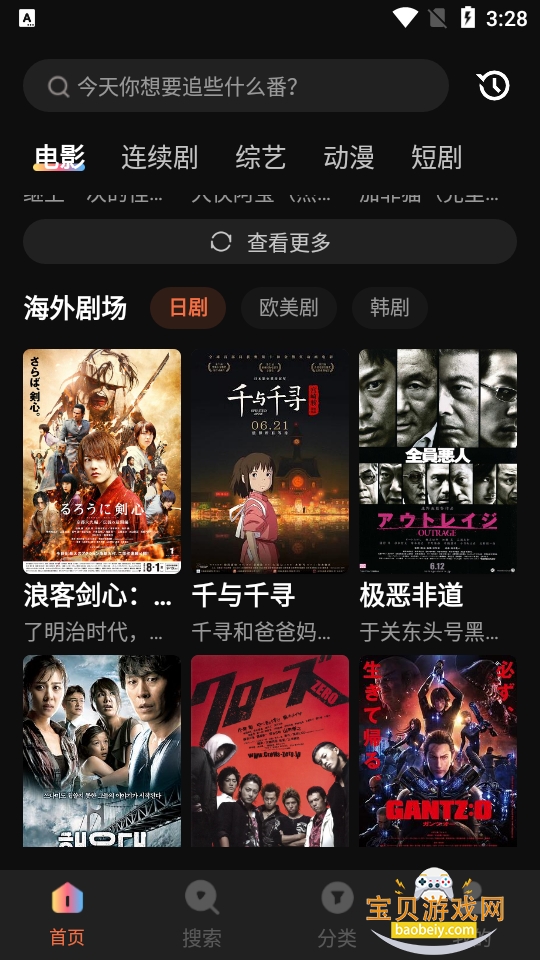Switch to the 连续剧 top tab
Screen dimensions: 540x960
159,157
